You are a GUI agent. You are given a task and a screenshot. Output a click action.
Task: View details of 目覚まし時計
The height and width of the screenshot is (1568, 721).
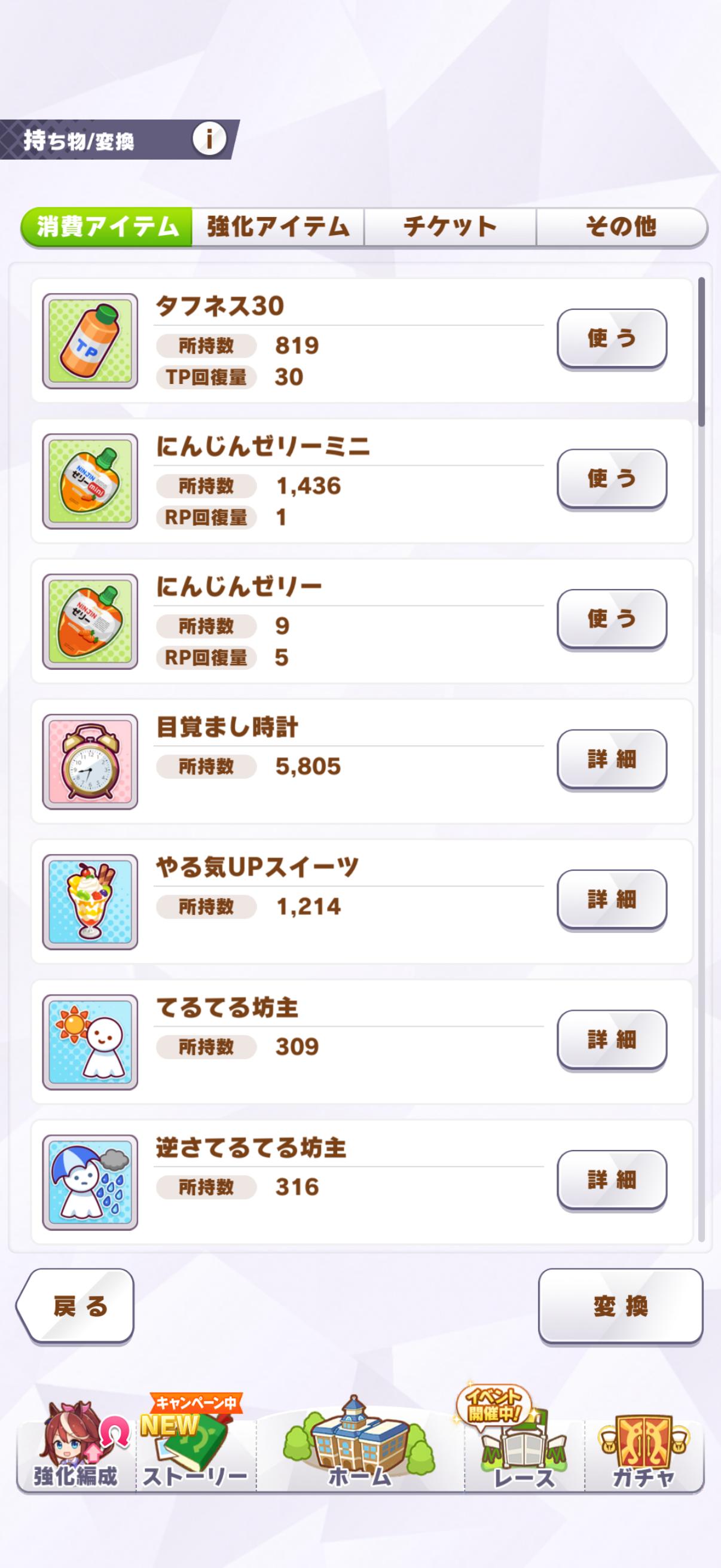pos(612,759)
